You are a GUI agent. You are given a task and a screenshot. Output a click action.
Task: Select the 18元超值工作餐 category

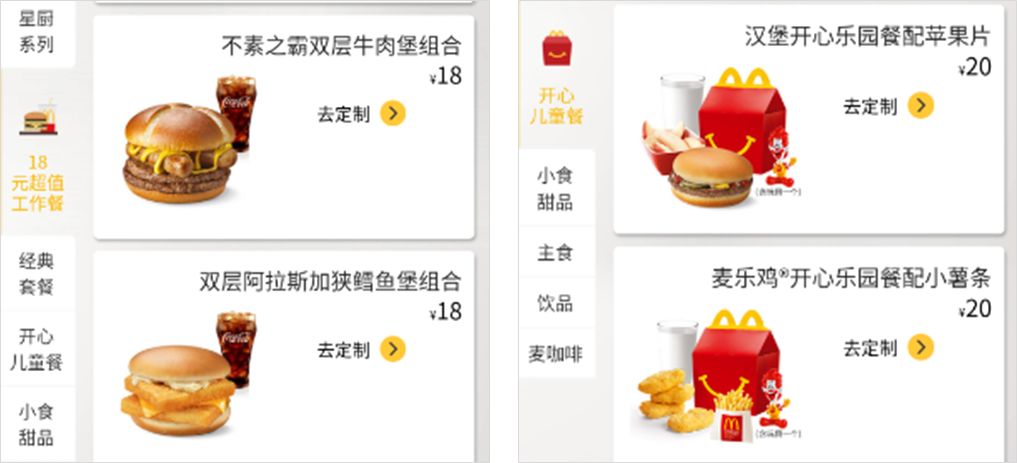(x=37, y=160)
